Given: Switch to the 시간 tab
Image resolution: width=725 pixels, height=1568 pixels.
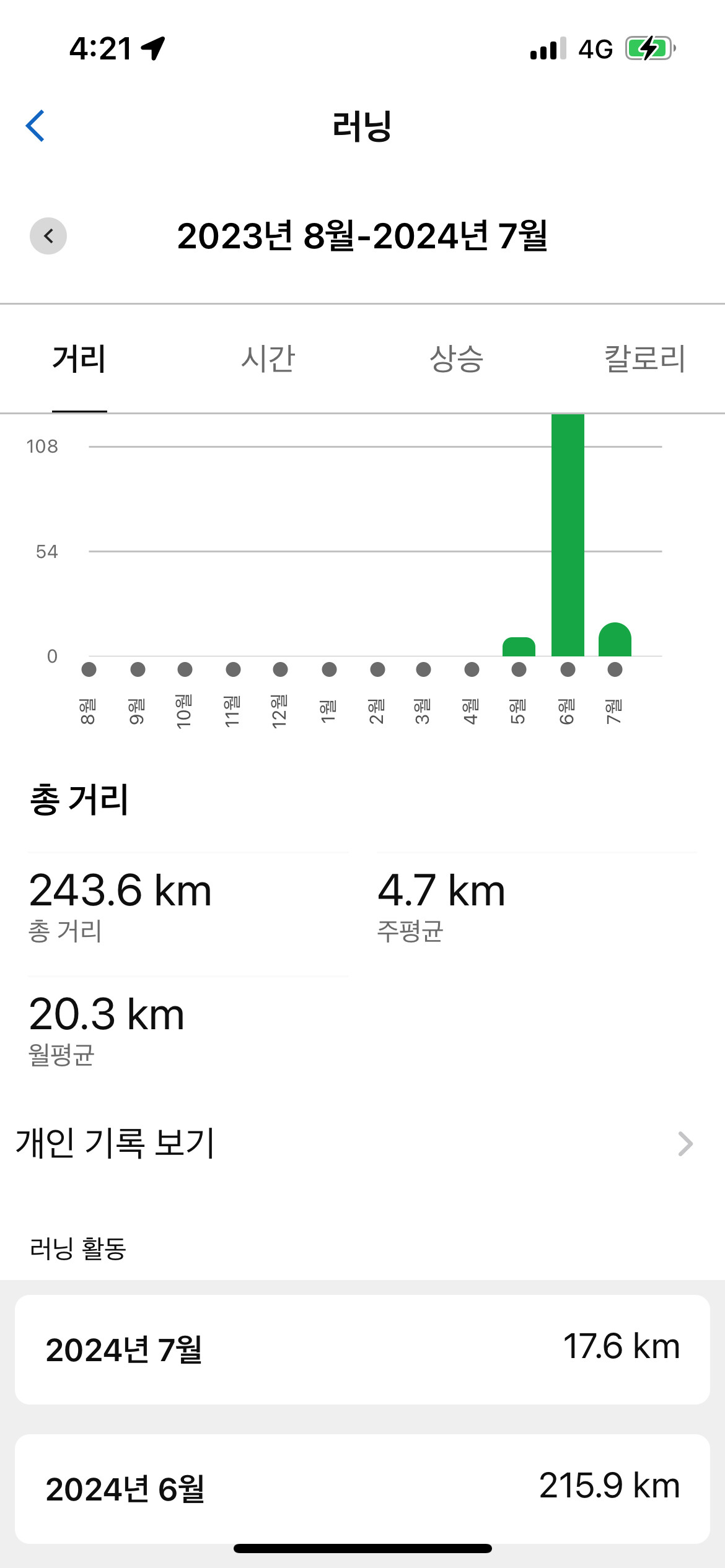Looking at the screenshot, I should point(268,359).
